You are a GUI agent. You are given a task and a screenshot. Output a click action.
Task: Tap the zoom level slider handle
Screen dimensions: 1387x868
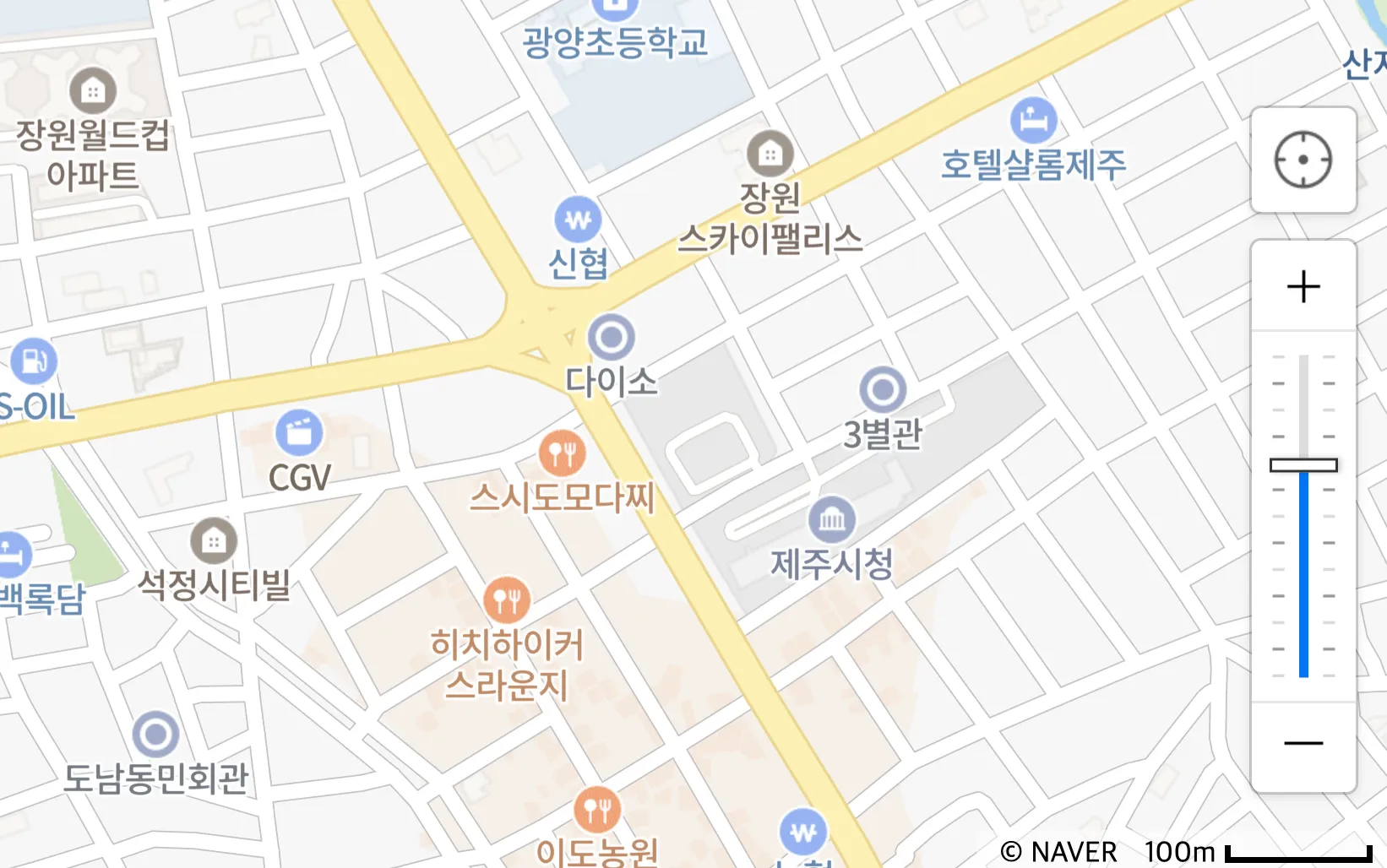(x=1303, y=465)
